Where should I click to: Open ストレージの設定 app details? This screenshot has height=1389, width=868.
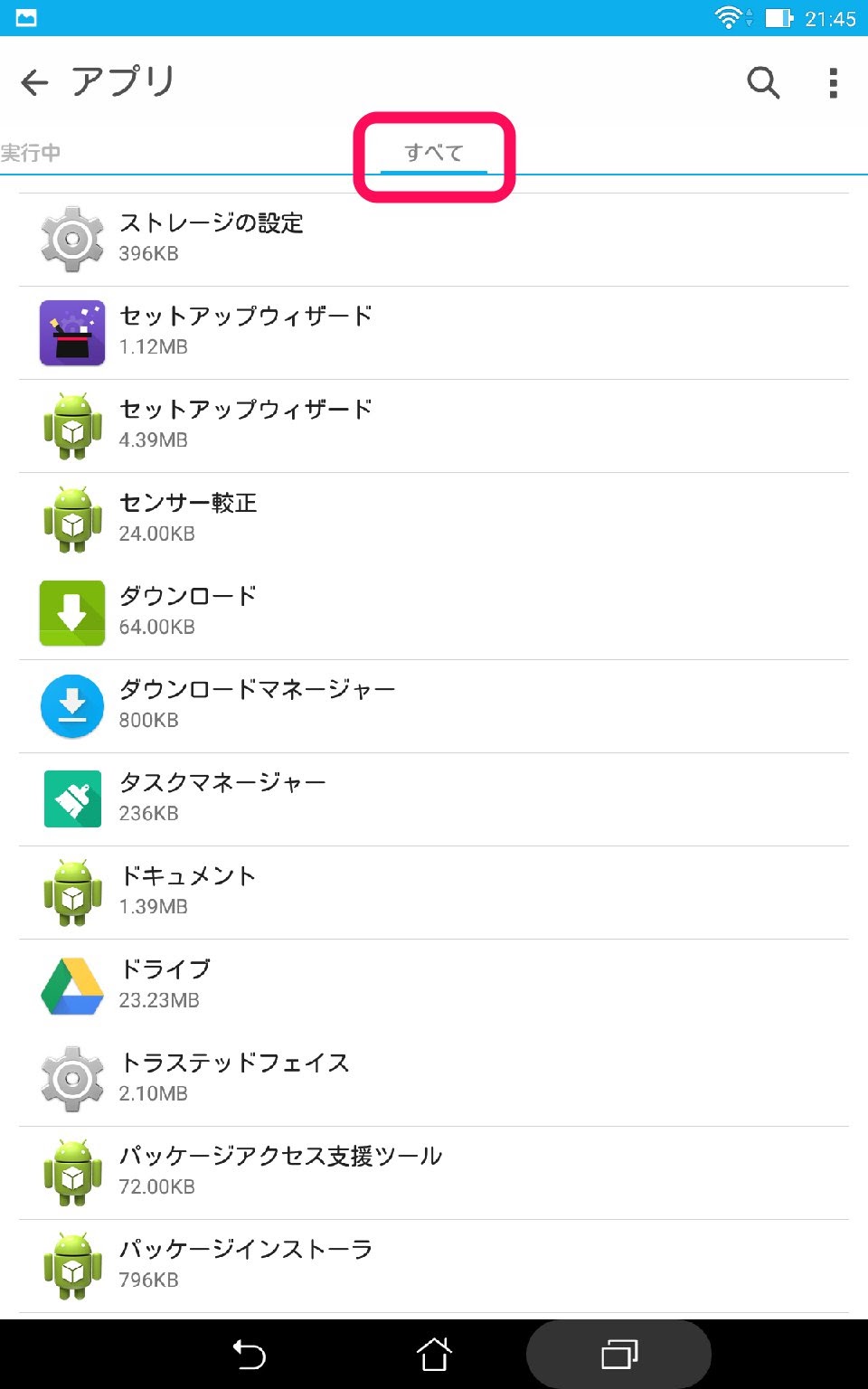(x=434, y=239)
